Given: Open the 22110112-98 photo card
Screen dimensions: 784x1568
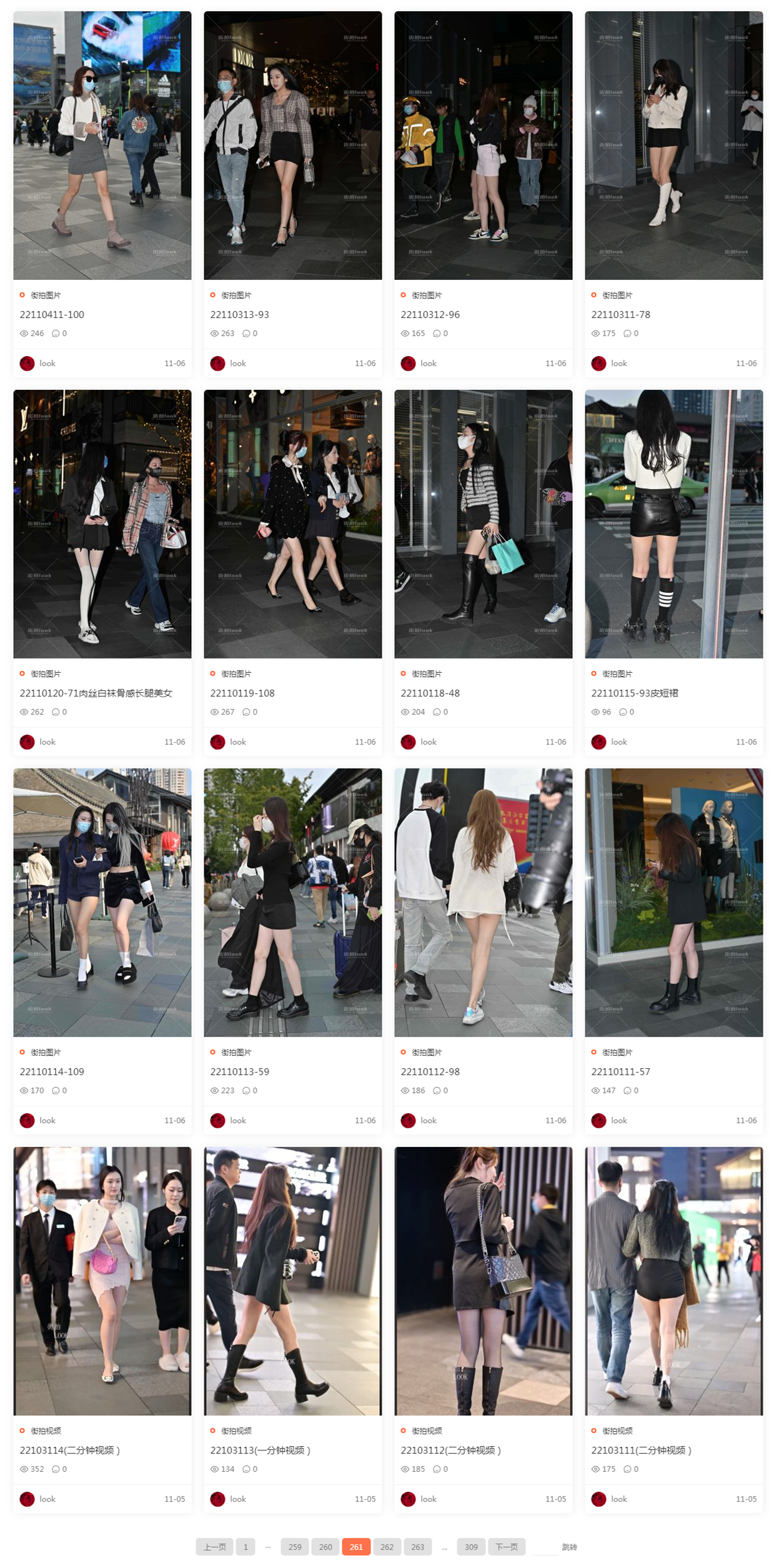Looking at the screenshot, I should [x=430, y=1071].
